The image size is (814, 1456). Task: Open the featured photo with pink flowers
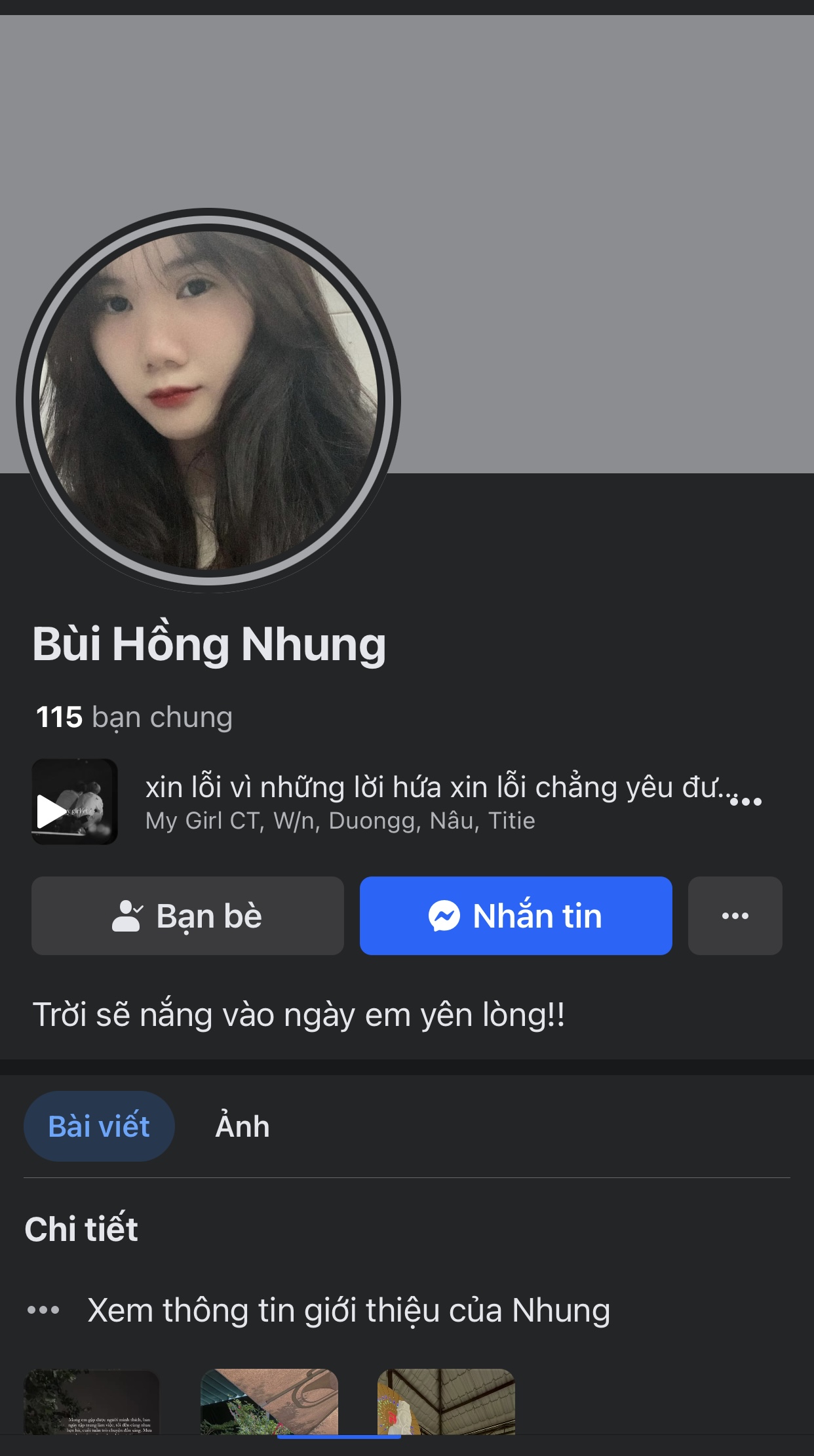click(x=269, y=1402)
